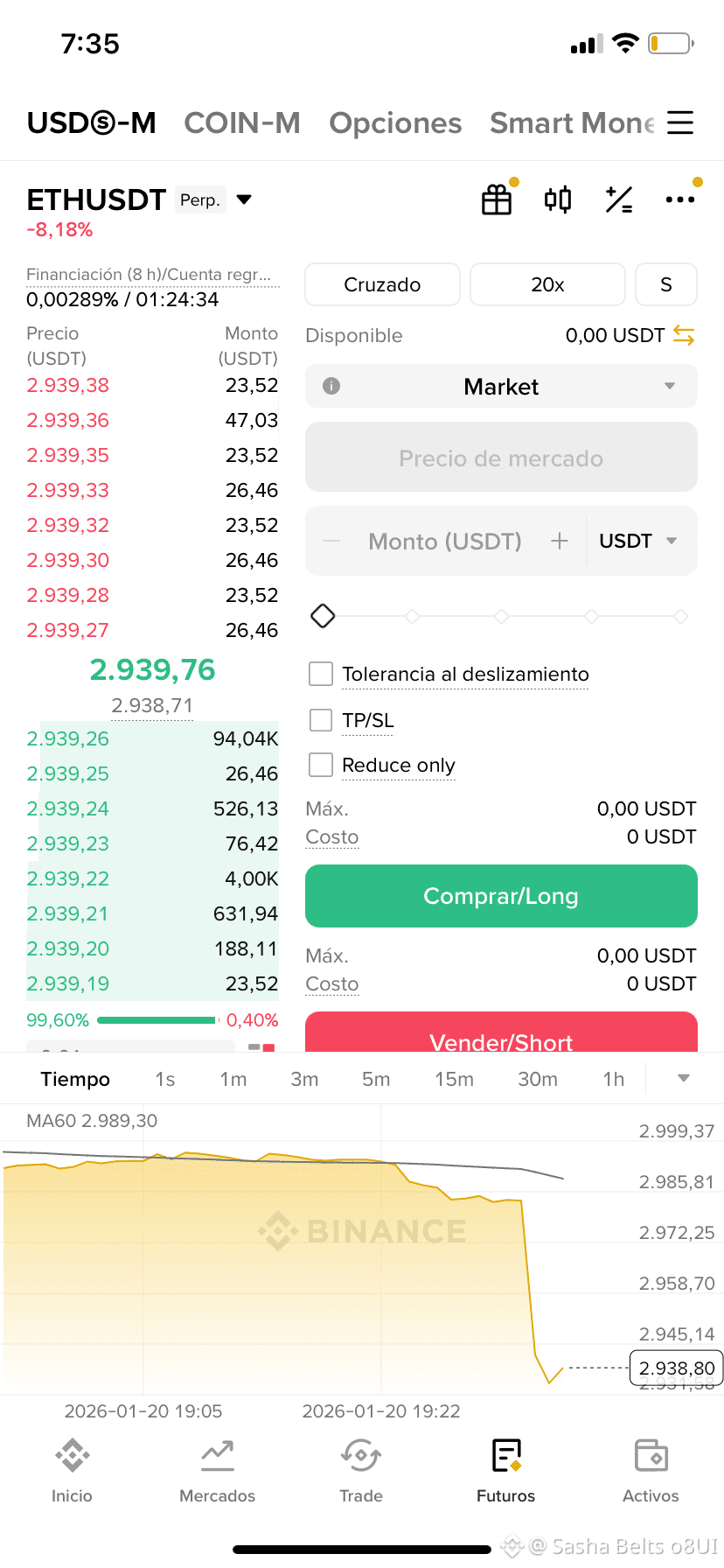The width and height of the screenshot is (724, 1568).
Task: Switch to Mercados in bottom navigation
Action: 217,1466
